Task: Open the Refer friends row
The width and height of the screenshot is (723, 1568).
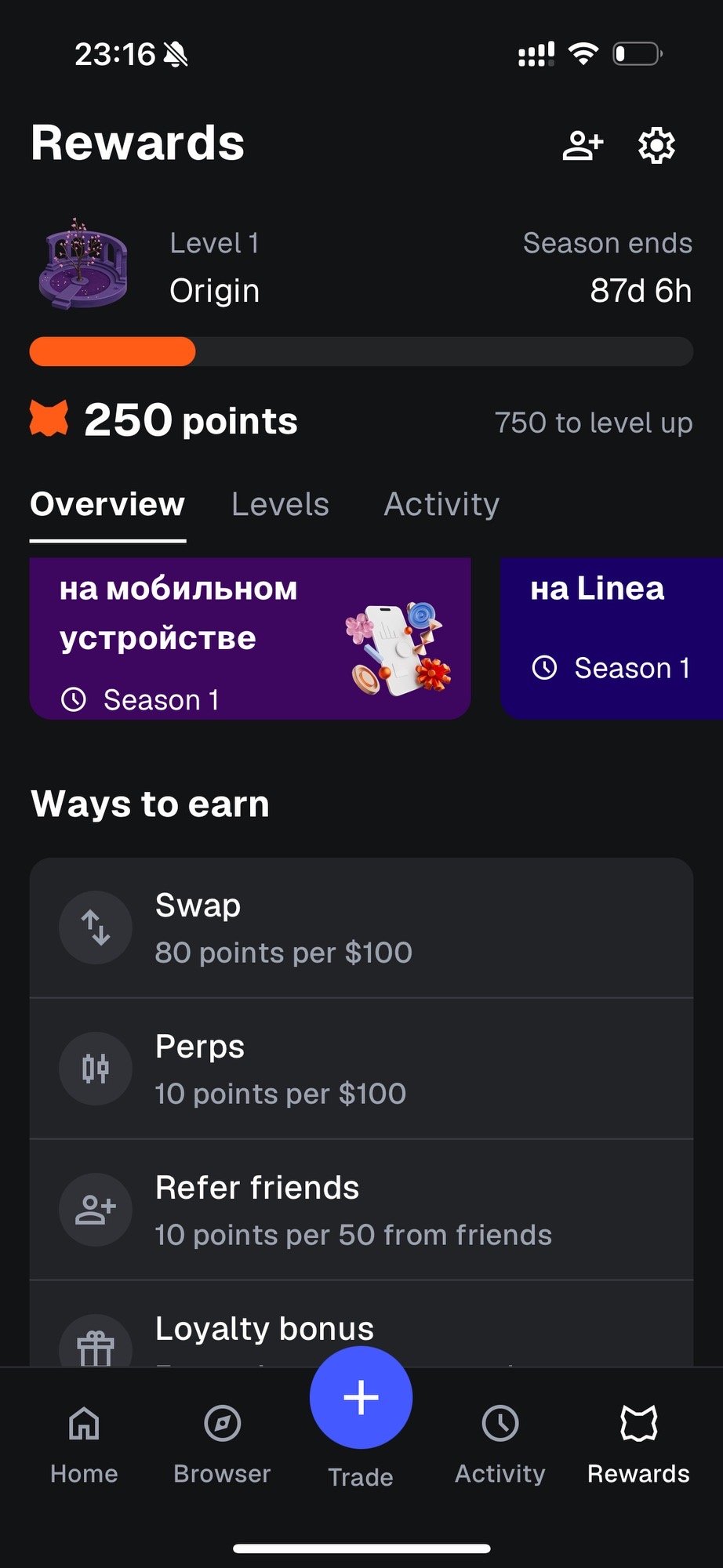Action: [x=361, y=1210]
